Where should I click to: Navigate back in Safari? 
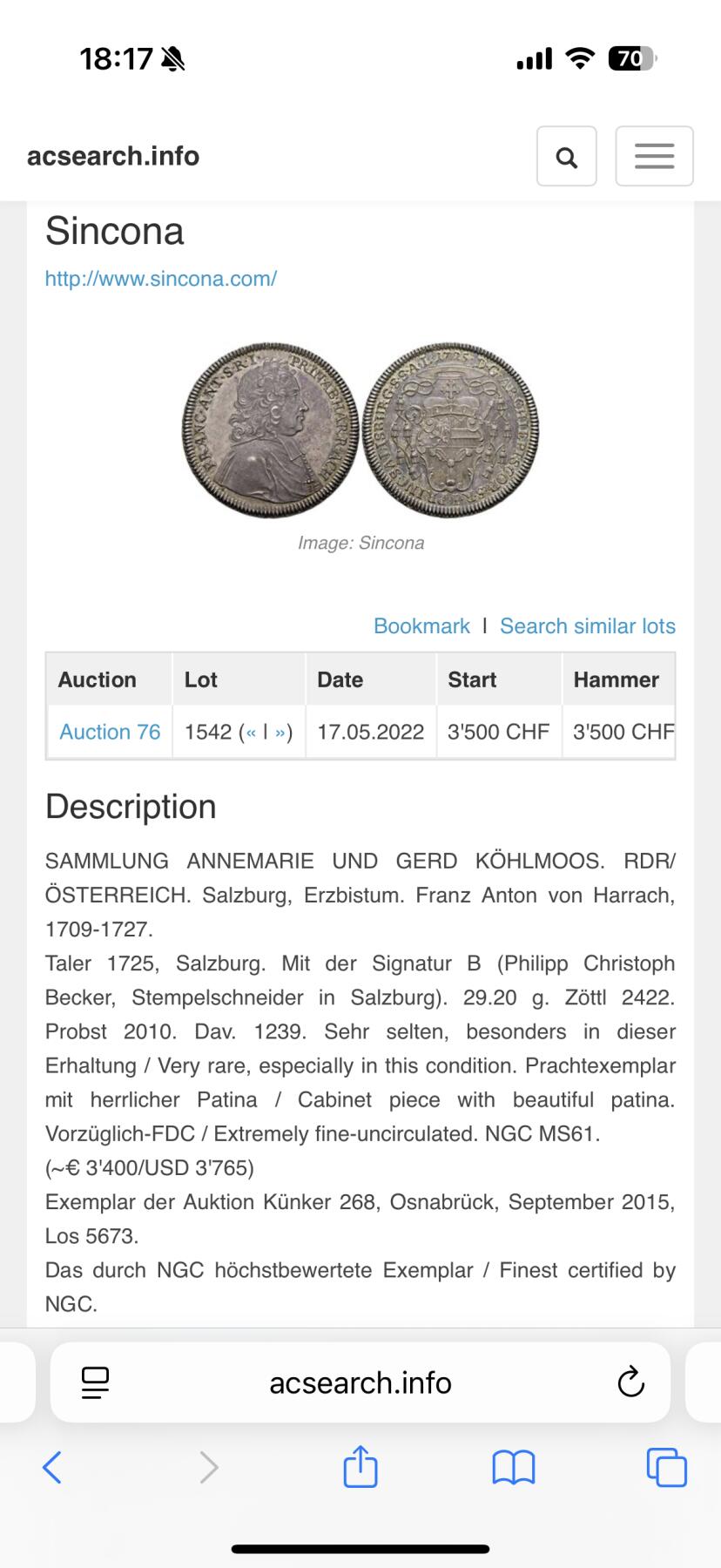(x=52, y=1467)
